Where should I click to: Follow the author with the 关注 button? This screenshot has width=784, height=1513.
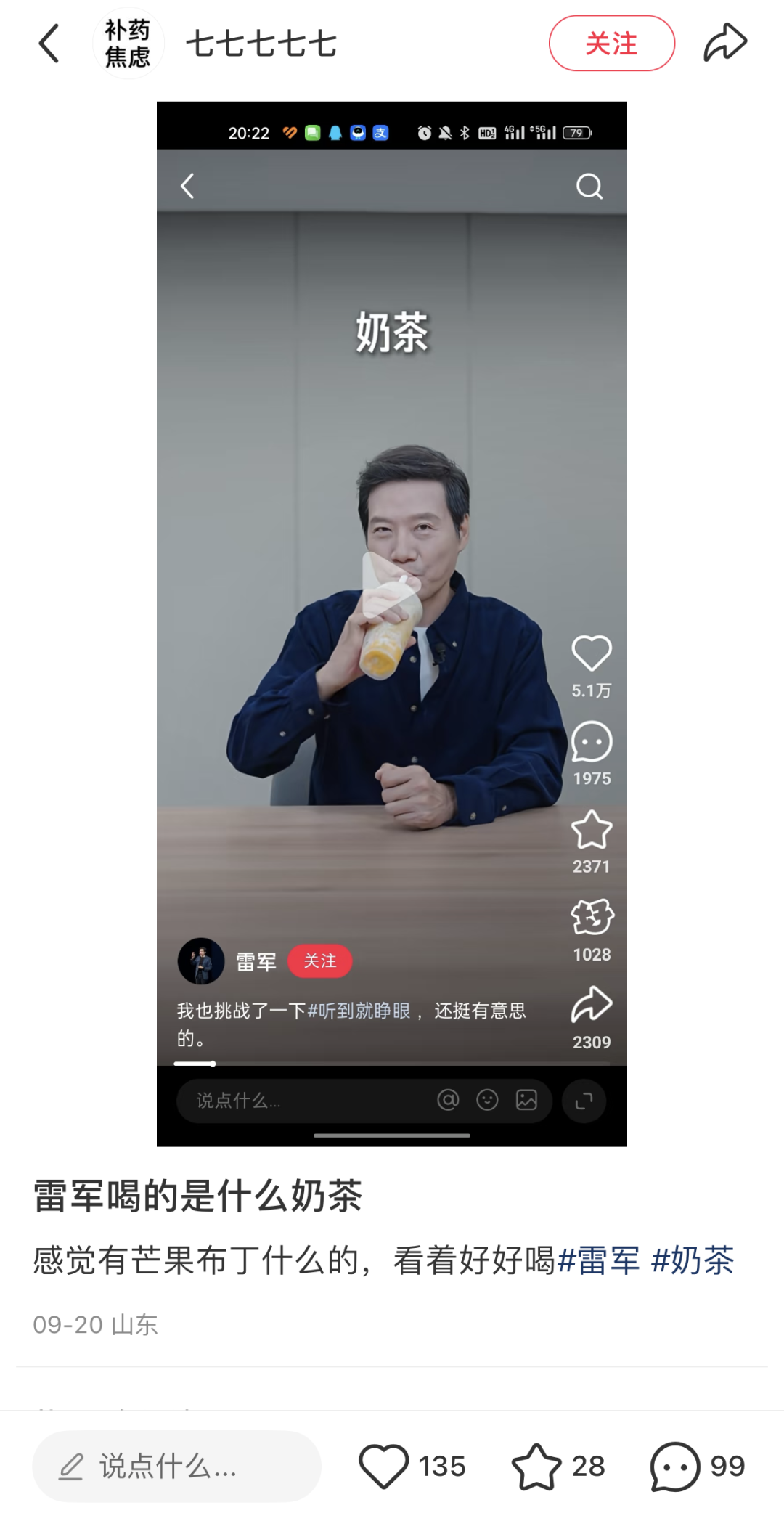pos(611,44)
